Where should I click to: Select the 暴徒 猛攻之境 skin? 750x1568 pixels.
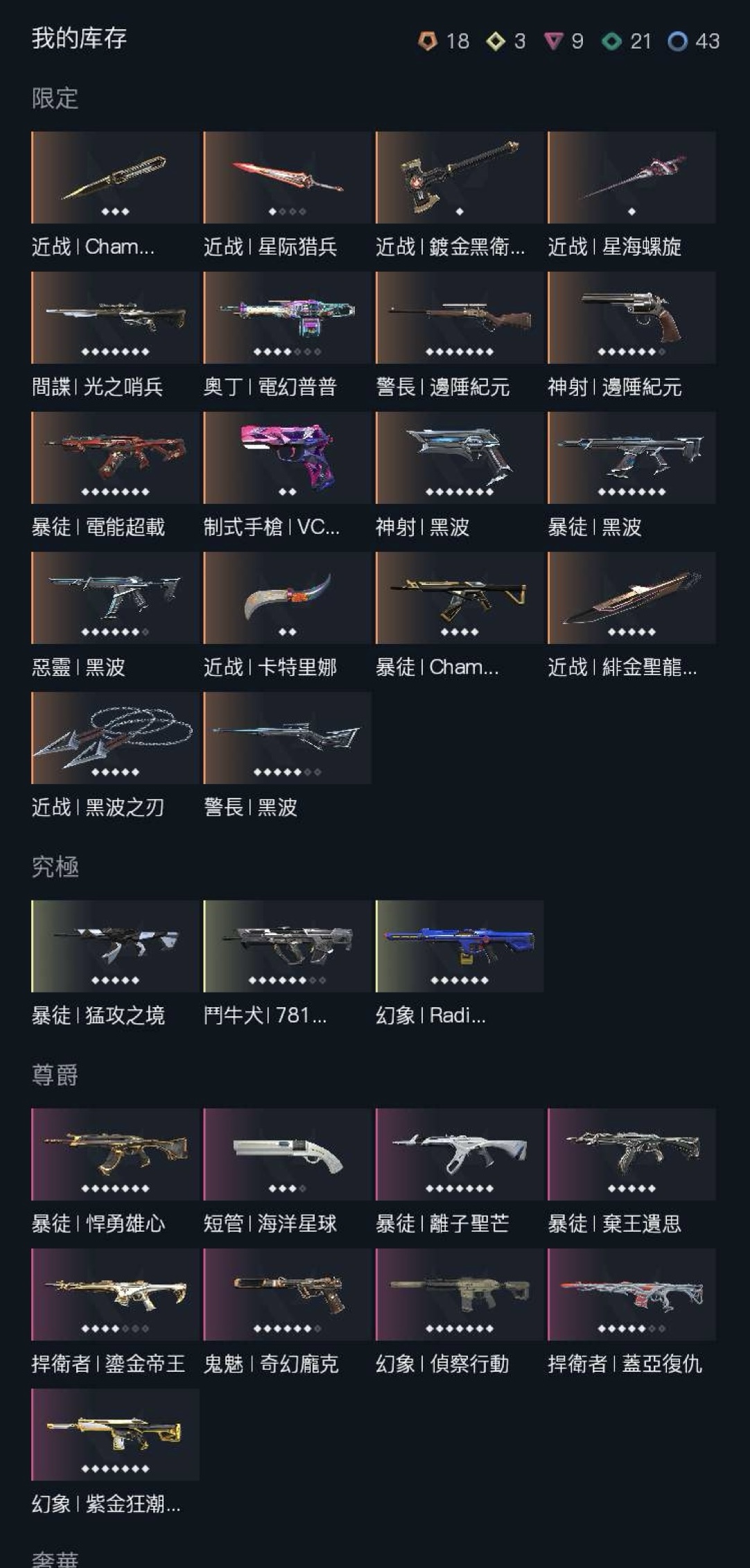(x=115, y=946)
